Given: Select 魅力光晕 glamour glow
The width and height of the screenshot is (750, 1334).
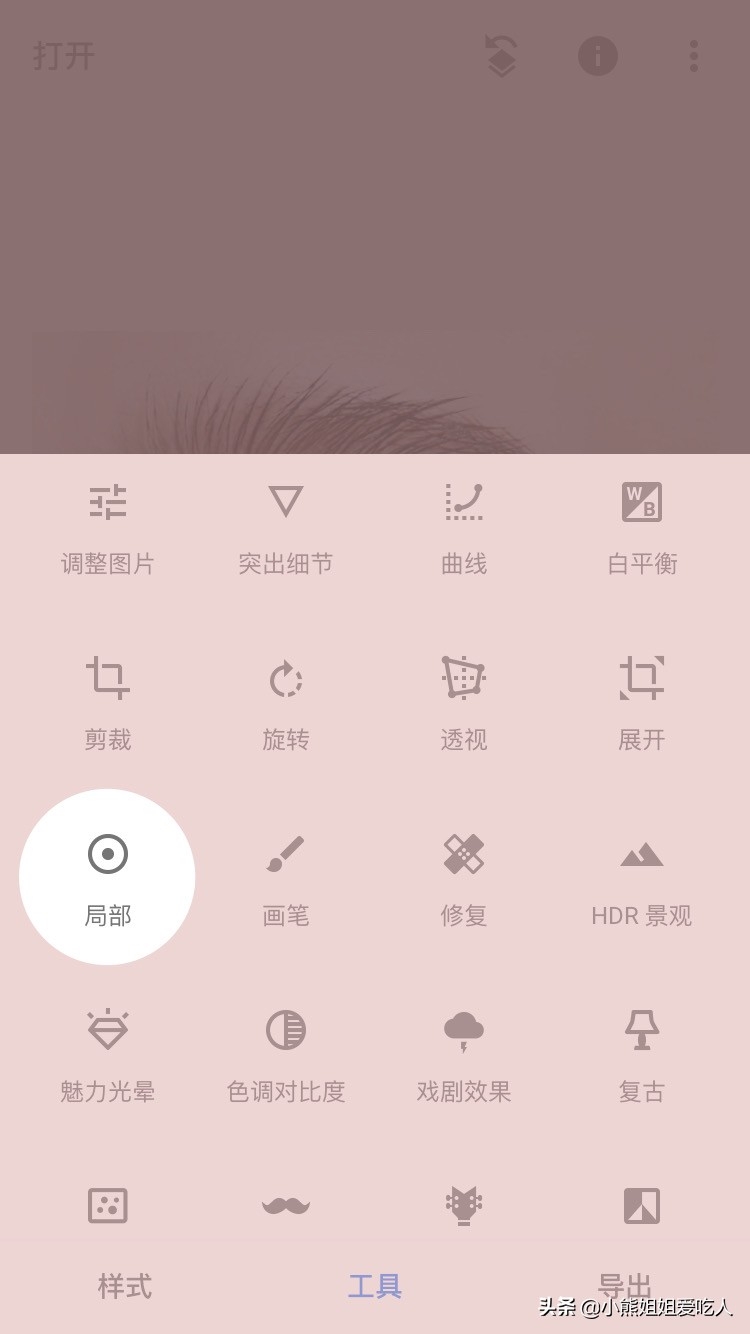Looking at the screenshot, I should pos(108,1054).
